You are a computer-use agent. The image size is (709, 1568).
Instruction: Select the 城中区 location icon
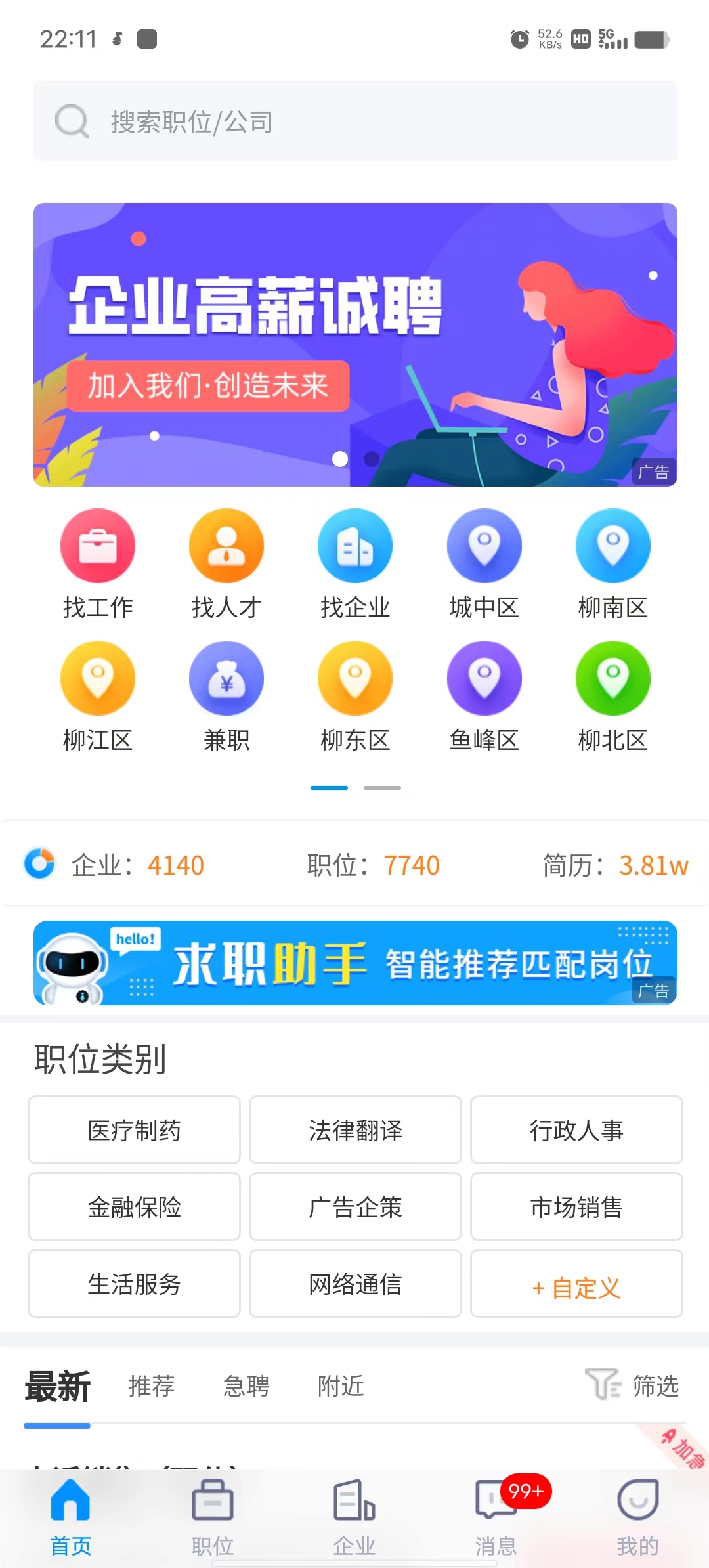coord(484,545)
